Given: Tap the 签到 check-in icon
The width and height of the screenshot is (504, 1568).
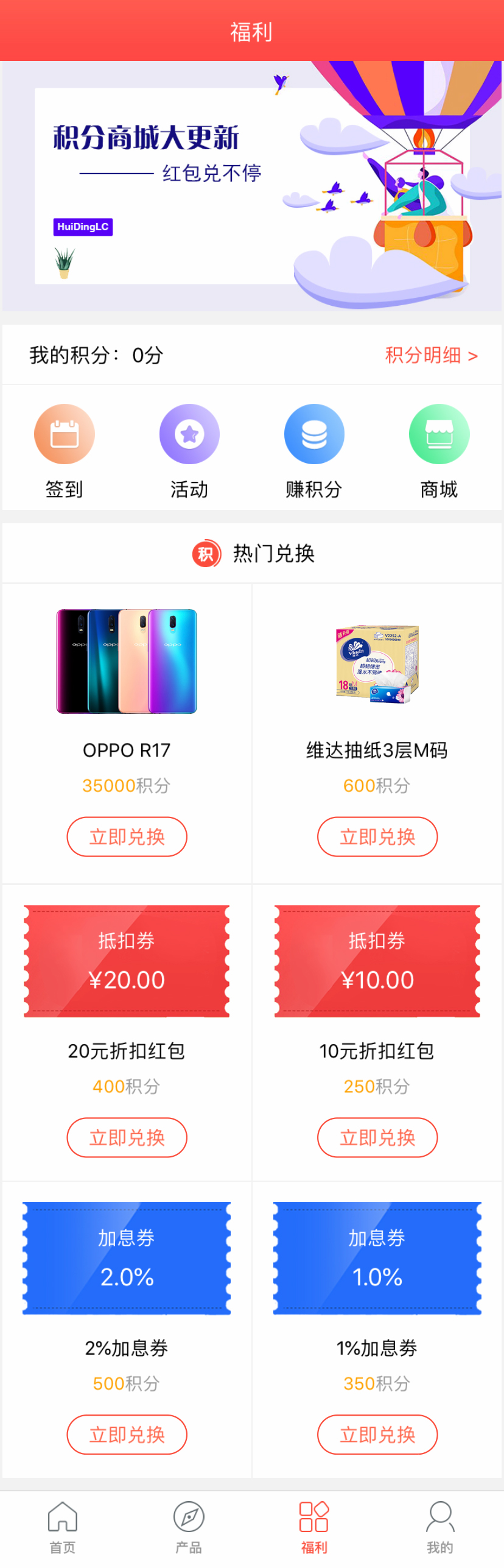Looking at the screenshot, I should 65,434.
